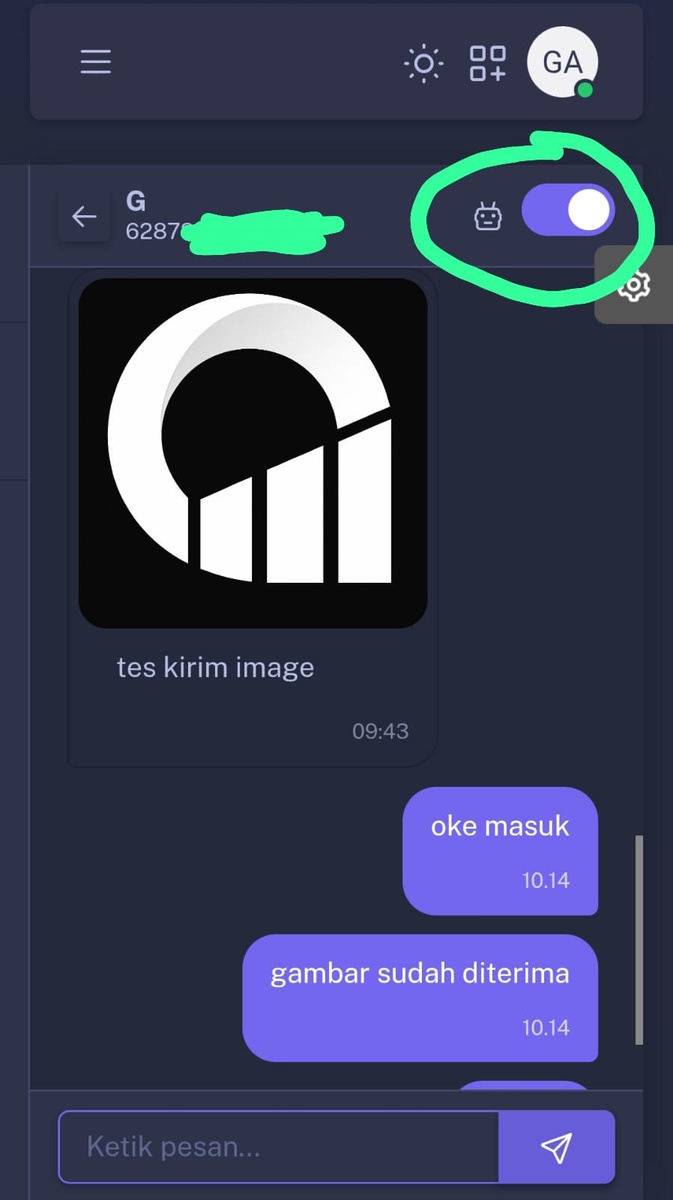The width and height of the screenshot is (673, 1200).
Task: Tap the Ketik pesan message field
Action: pos(279,1146)
